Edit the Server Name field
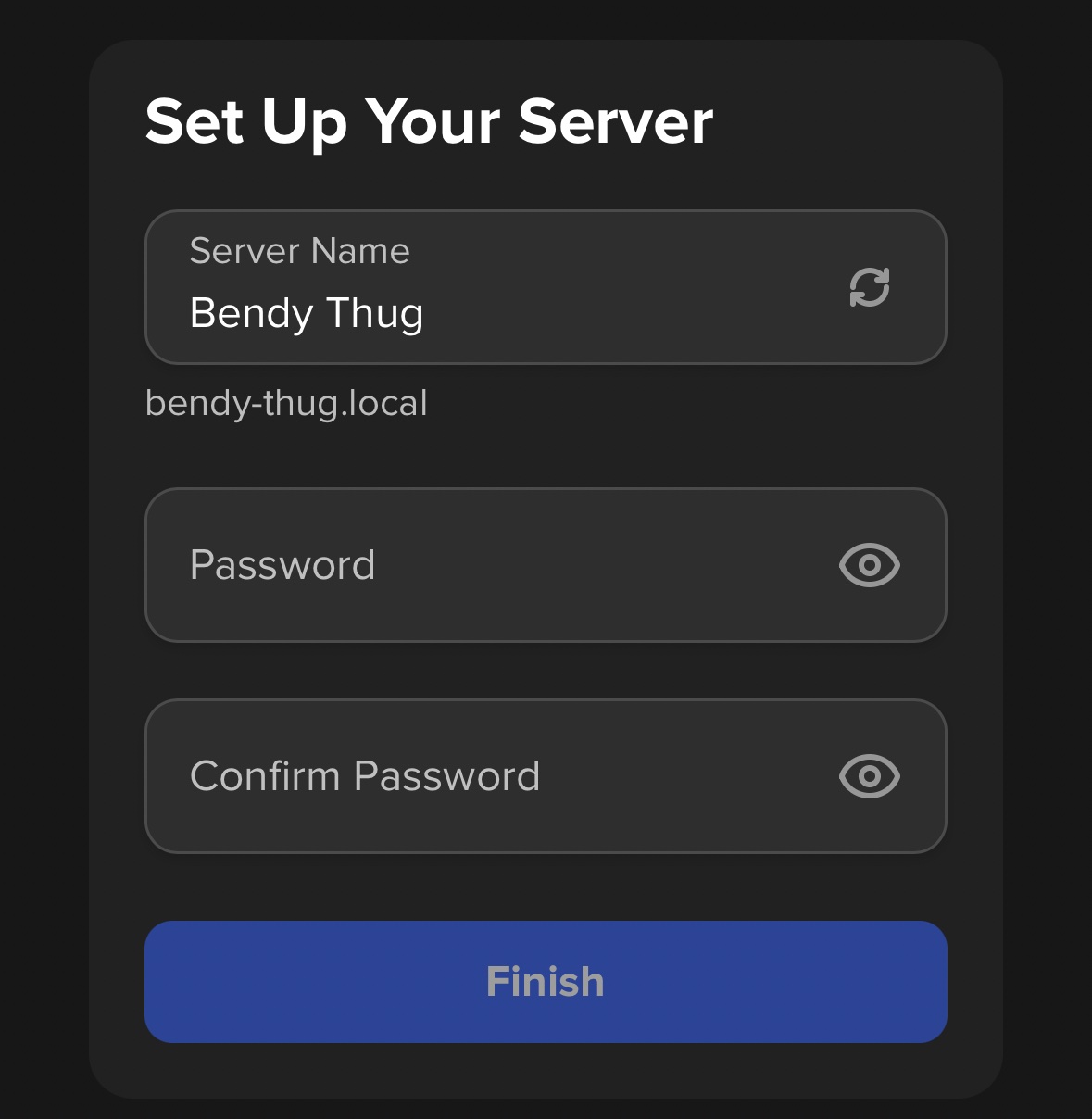 482,311
